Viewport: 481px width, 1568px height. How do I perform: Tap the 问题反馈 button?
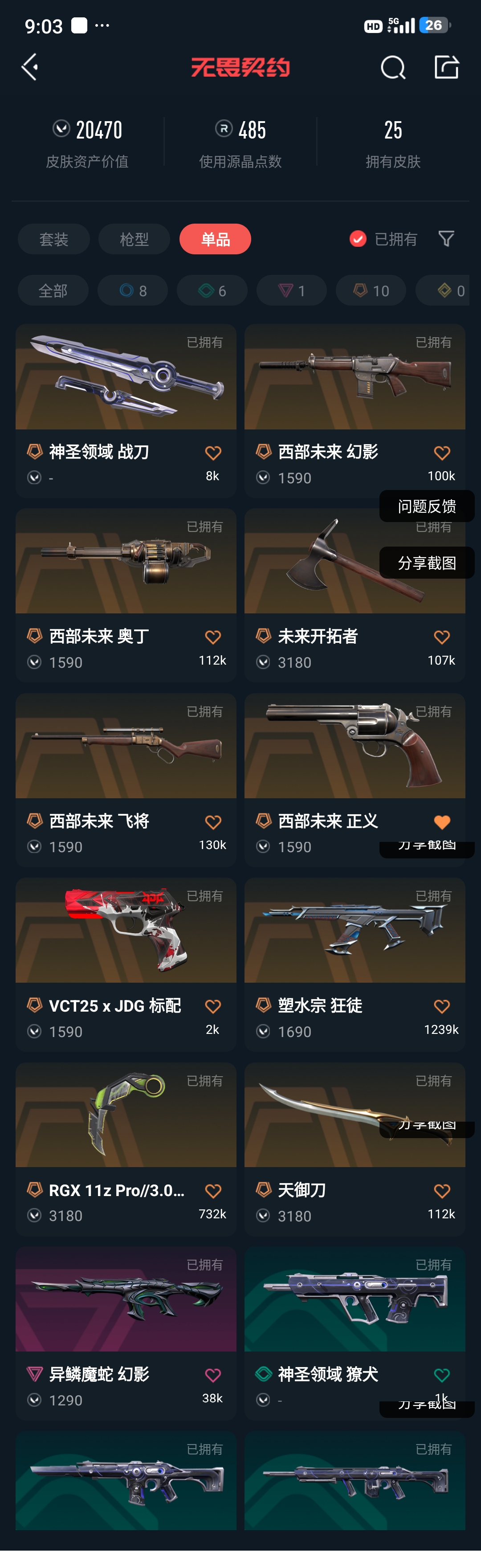point(426,506)
